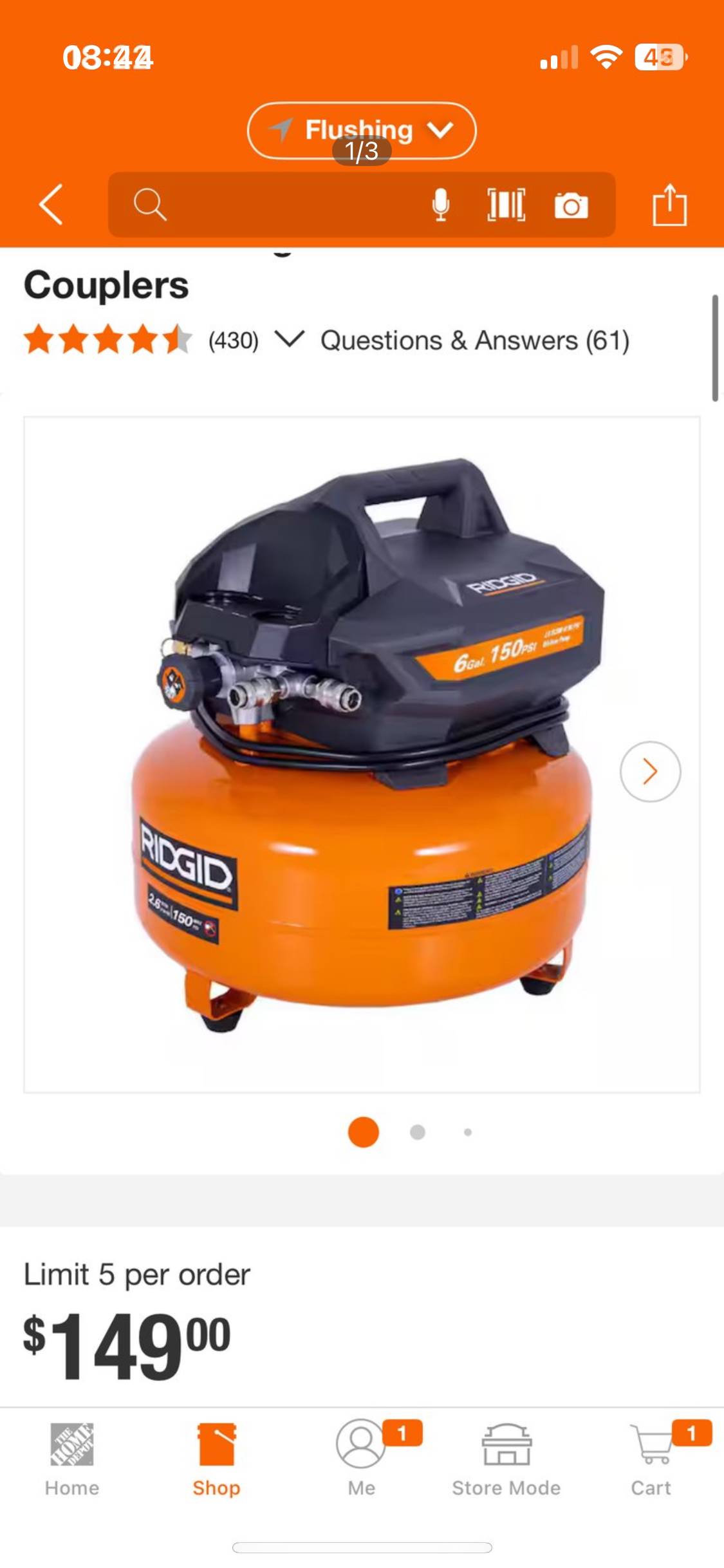Open the RIDGID compressor product image
Image resolution: width=724 pixels, height=1568 pixels.
tap(361, 753)
